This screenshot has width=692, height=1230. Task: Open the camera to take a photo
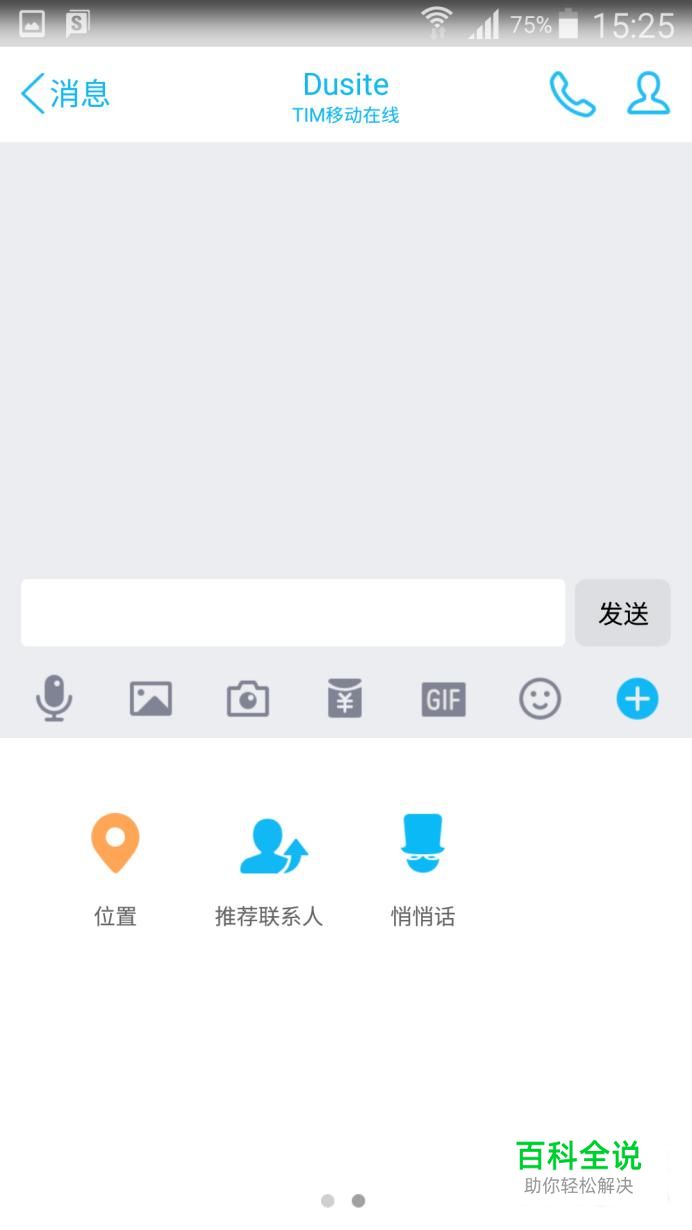tap(248, 698)
